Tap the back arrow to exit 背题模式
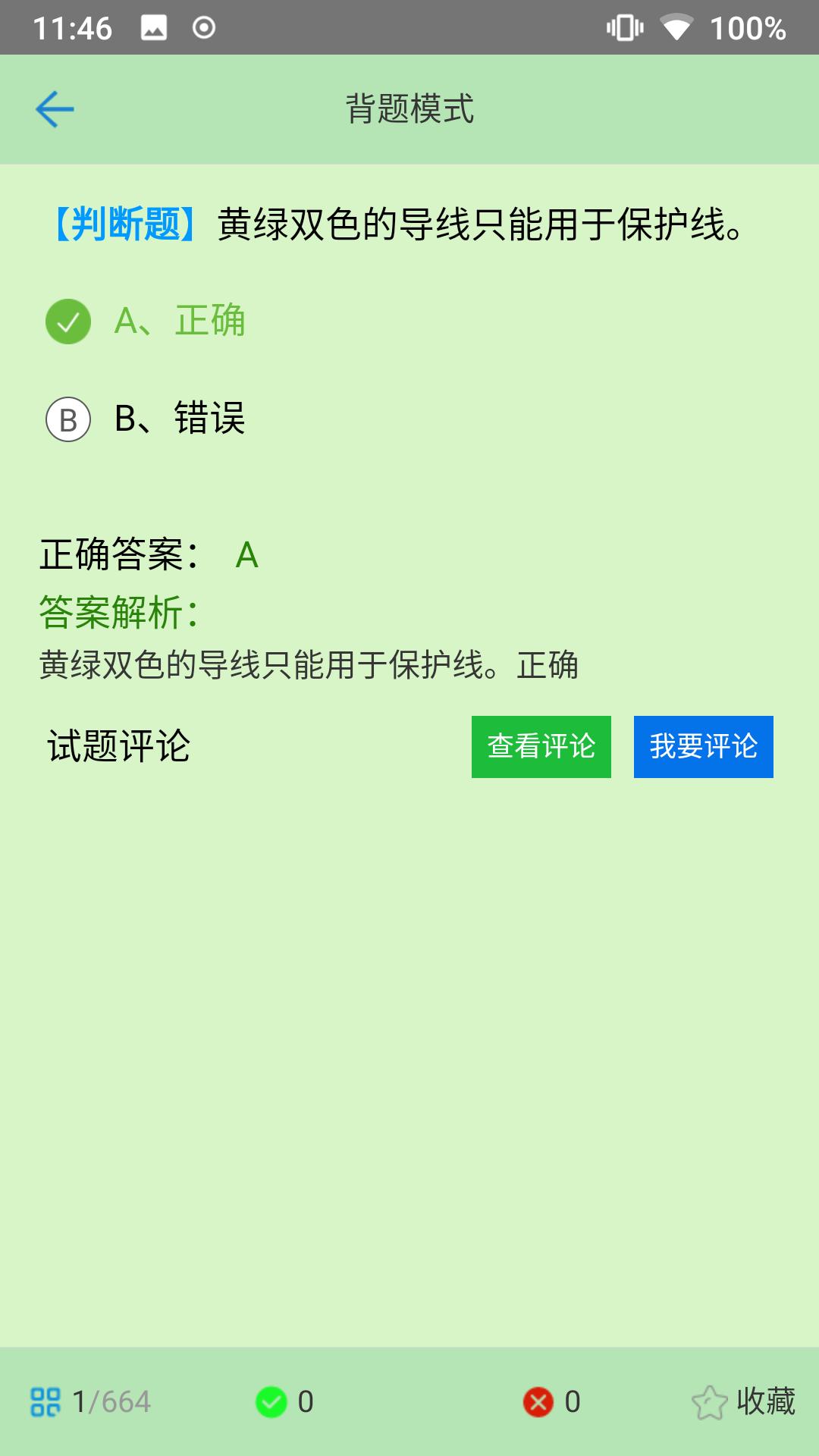 click(53, 108)
